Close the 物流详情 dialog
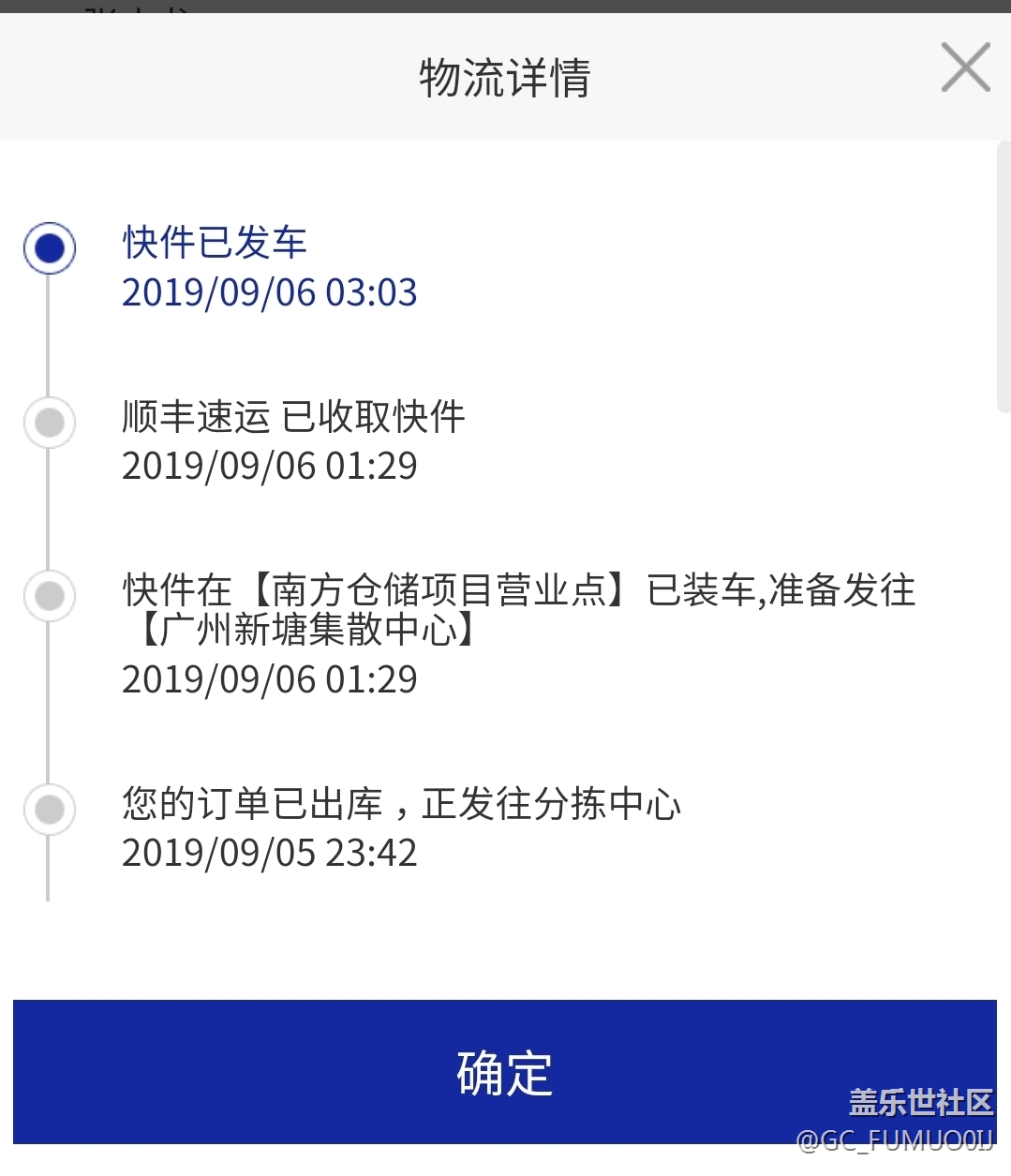The image size is (1011, 1176). [965, 68]
